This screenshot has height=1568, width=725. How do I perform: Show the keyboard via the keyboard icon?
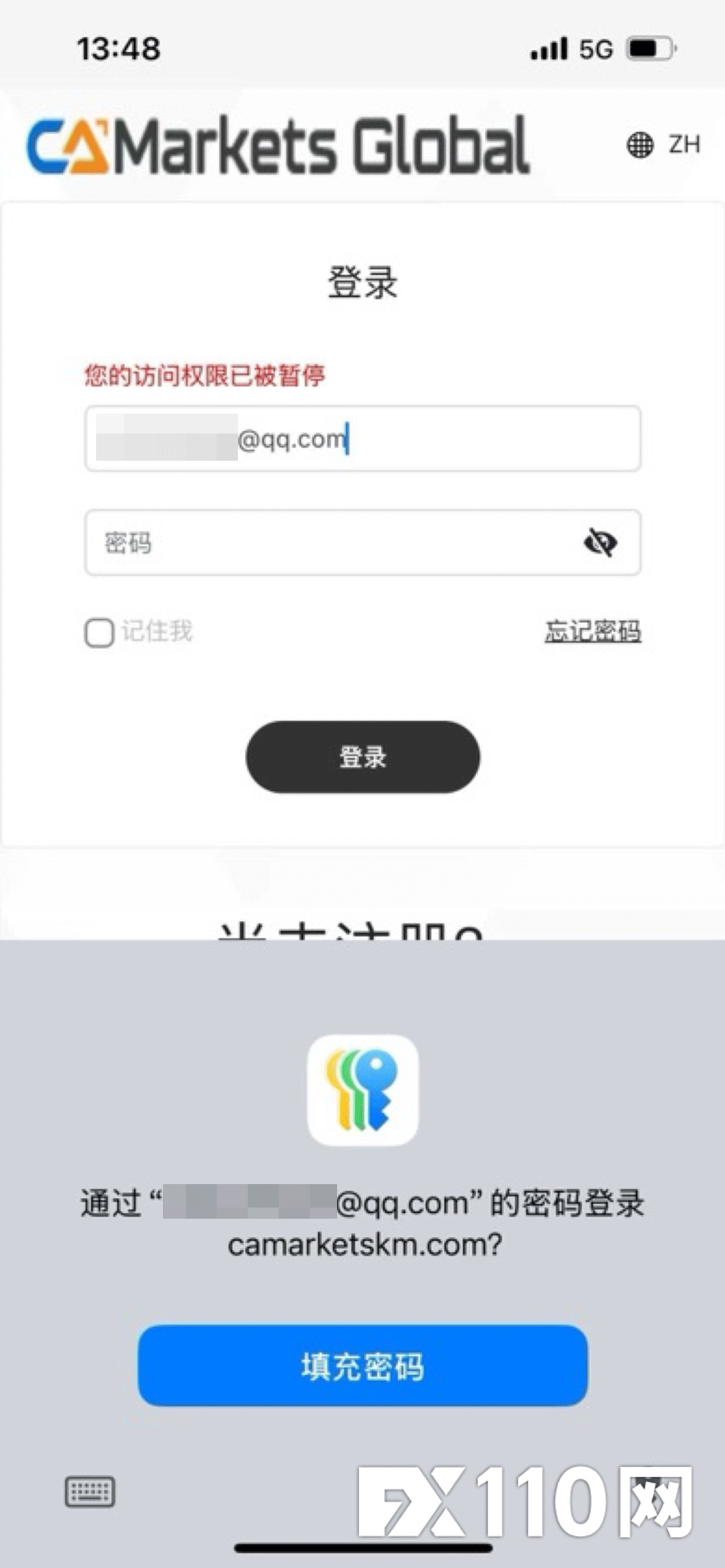coord(90,1491)
